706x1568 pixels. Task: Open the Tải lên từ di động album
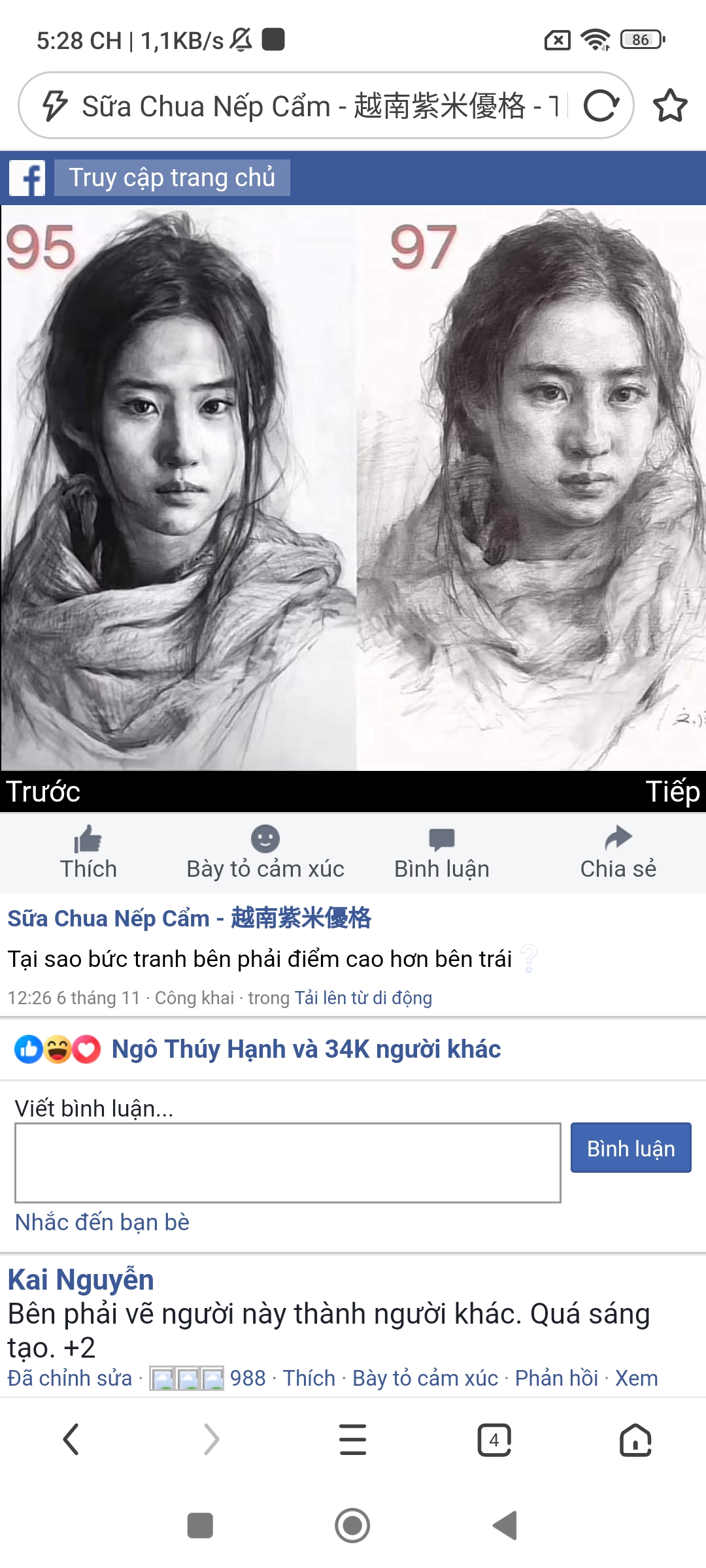[x=363, y=998]
